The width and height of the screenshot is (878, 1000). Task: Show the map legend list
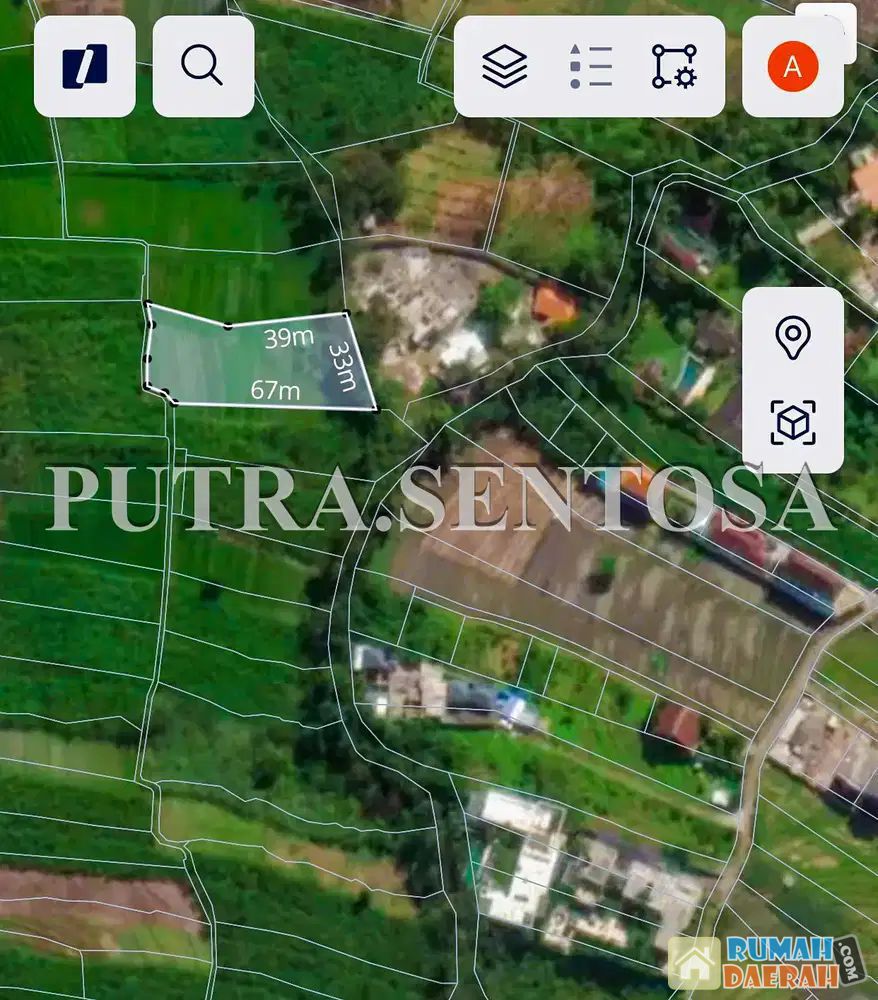pos(590,66)
